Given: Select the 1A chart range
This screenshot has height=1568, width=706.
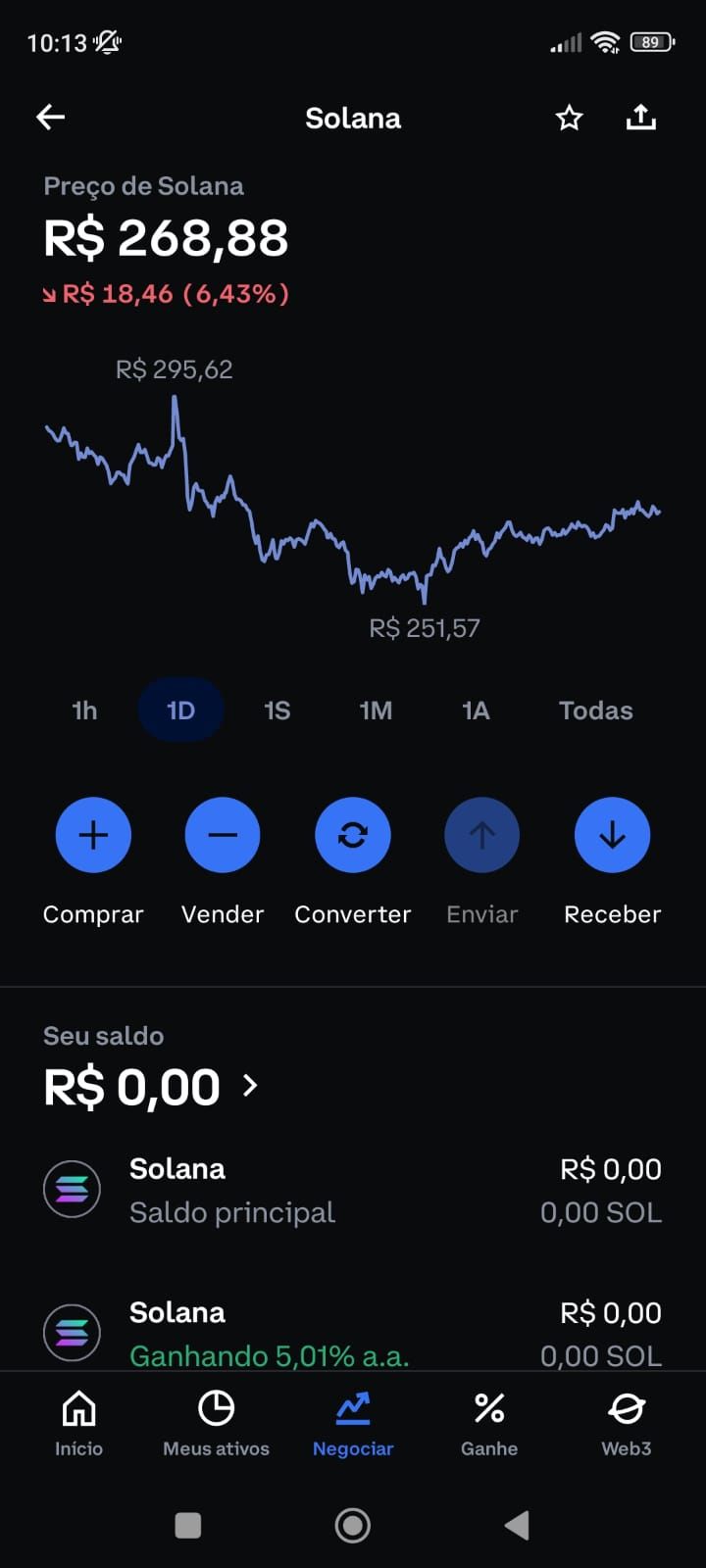Looking at the screenshot, I should 476,710.
